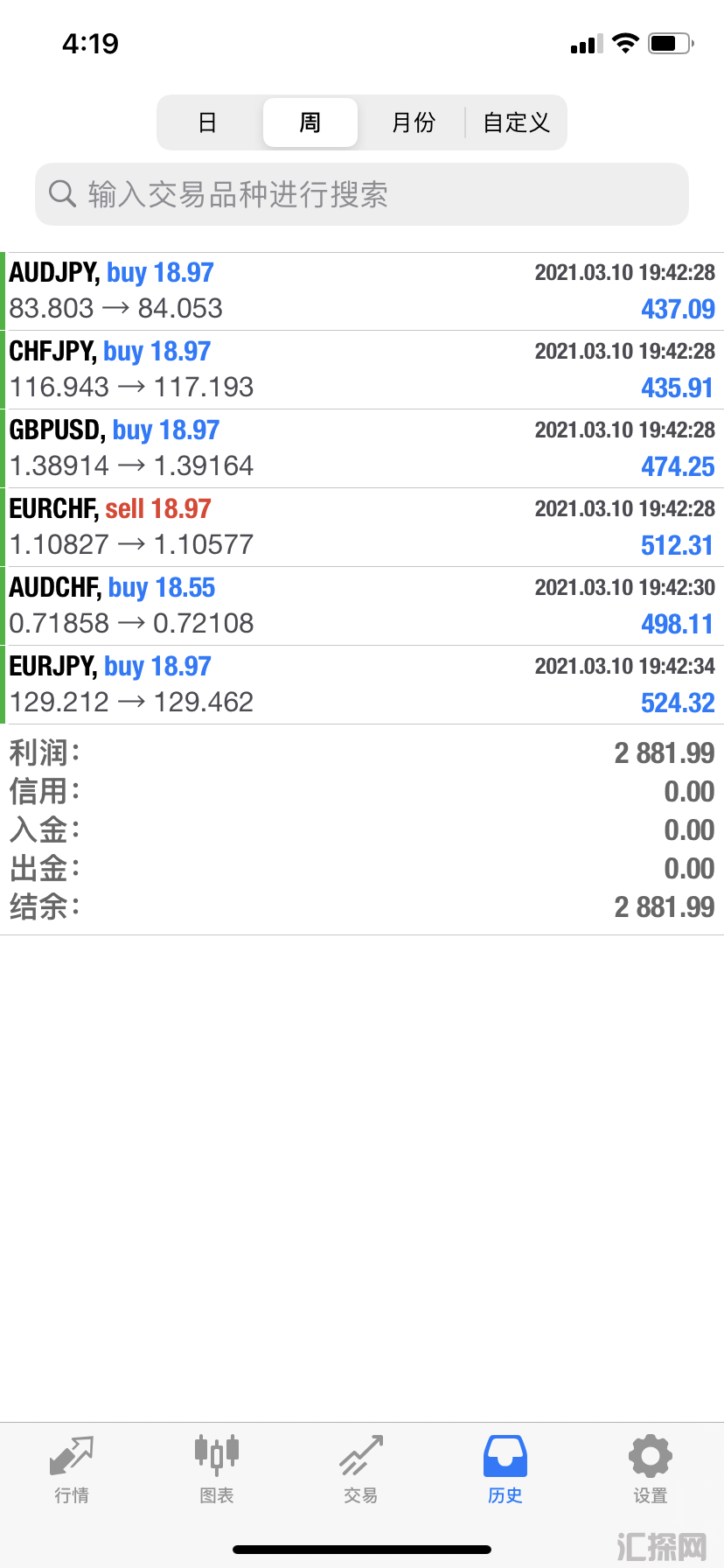Open the AUDJPY buy 18.97 trade
This screenshot has height=1568, width=724.
(x=362, y=291)
